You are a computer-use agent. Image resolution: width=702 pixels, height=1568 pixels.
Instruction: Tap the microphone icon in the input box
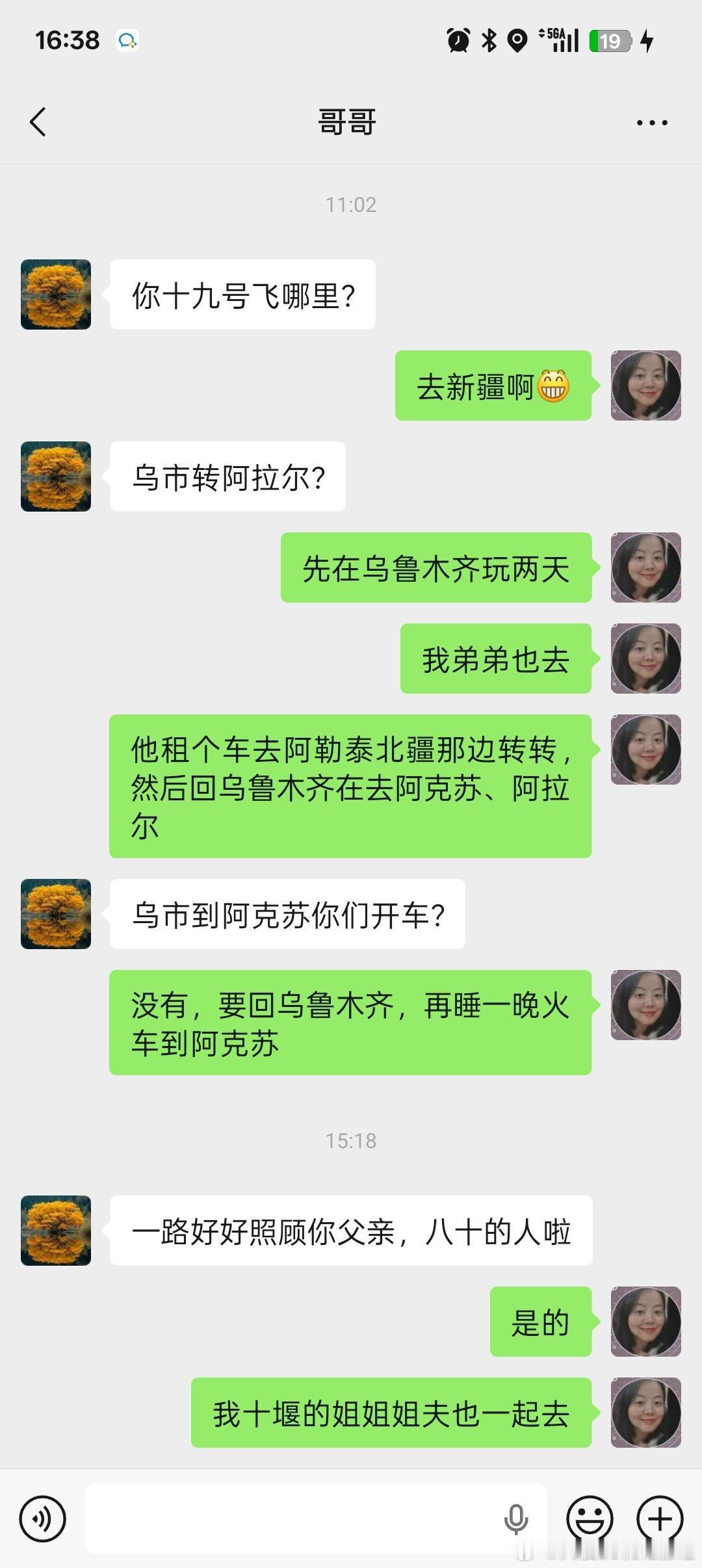(516, 1519)
